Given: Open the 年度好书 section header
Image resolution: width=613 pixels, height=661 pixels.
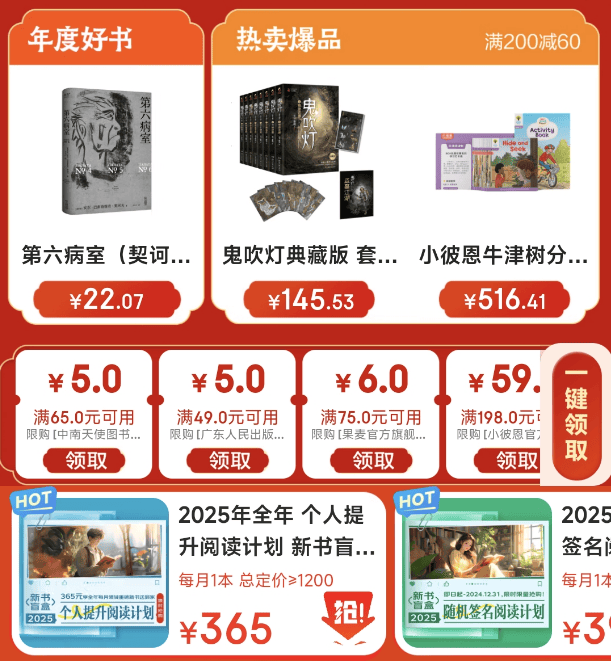Looking at the screenshot, I should (80, 40).
